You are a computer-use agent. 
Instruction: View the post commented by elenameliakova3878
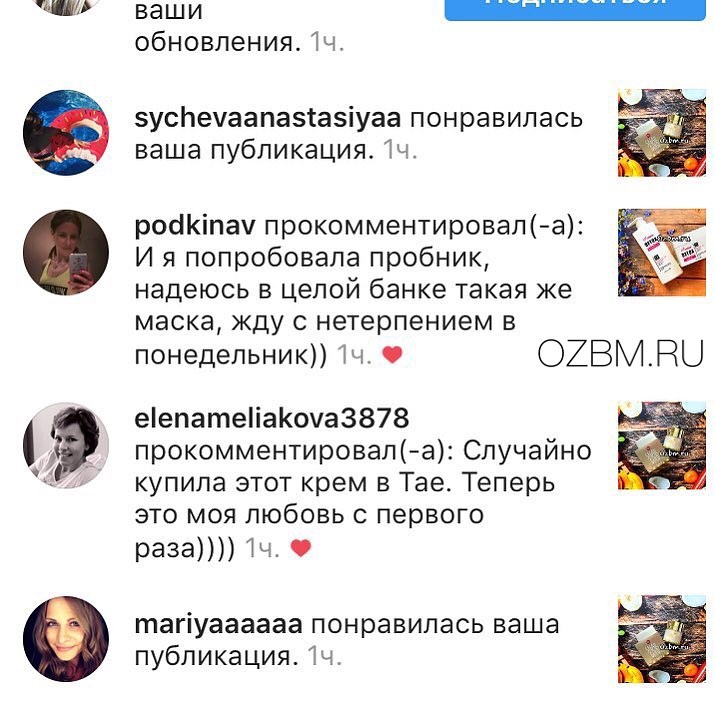[662, 444]
